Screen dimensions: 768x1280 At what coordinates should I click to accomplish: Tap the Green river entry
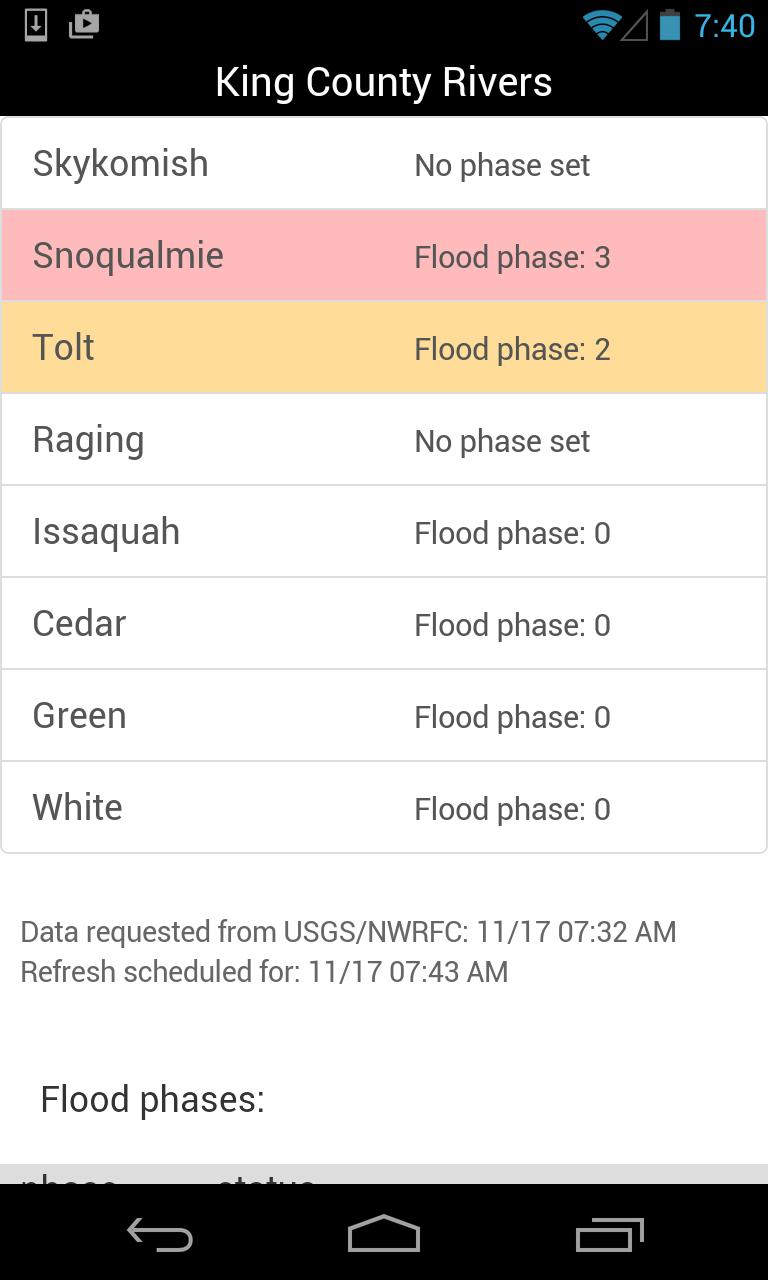tap(384, 715)
